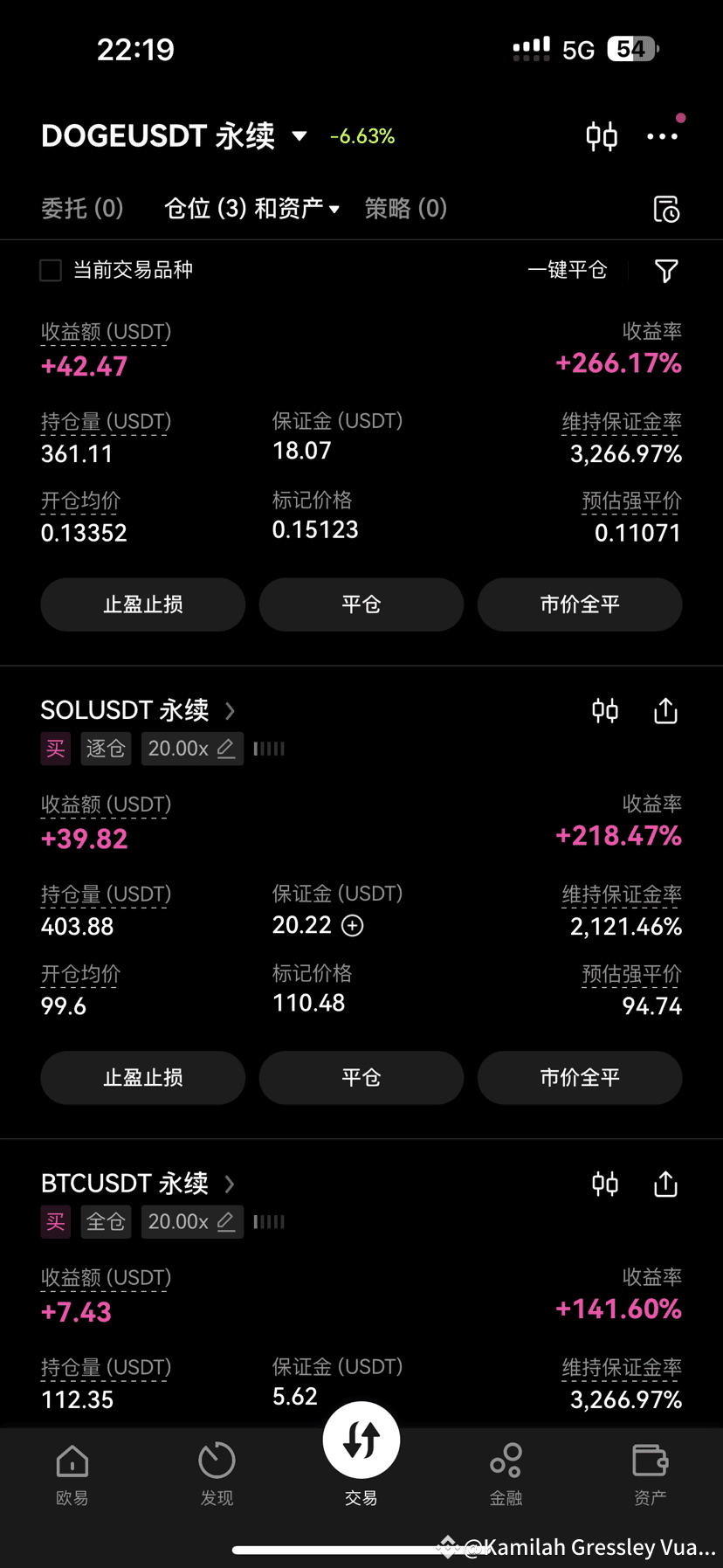This screenshot has width=723, height=1568.
Task: Check the 当前交易品种 checkbox
Action: pyautogui.click(x=52, y=271)
